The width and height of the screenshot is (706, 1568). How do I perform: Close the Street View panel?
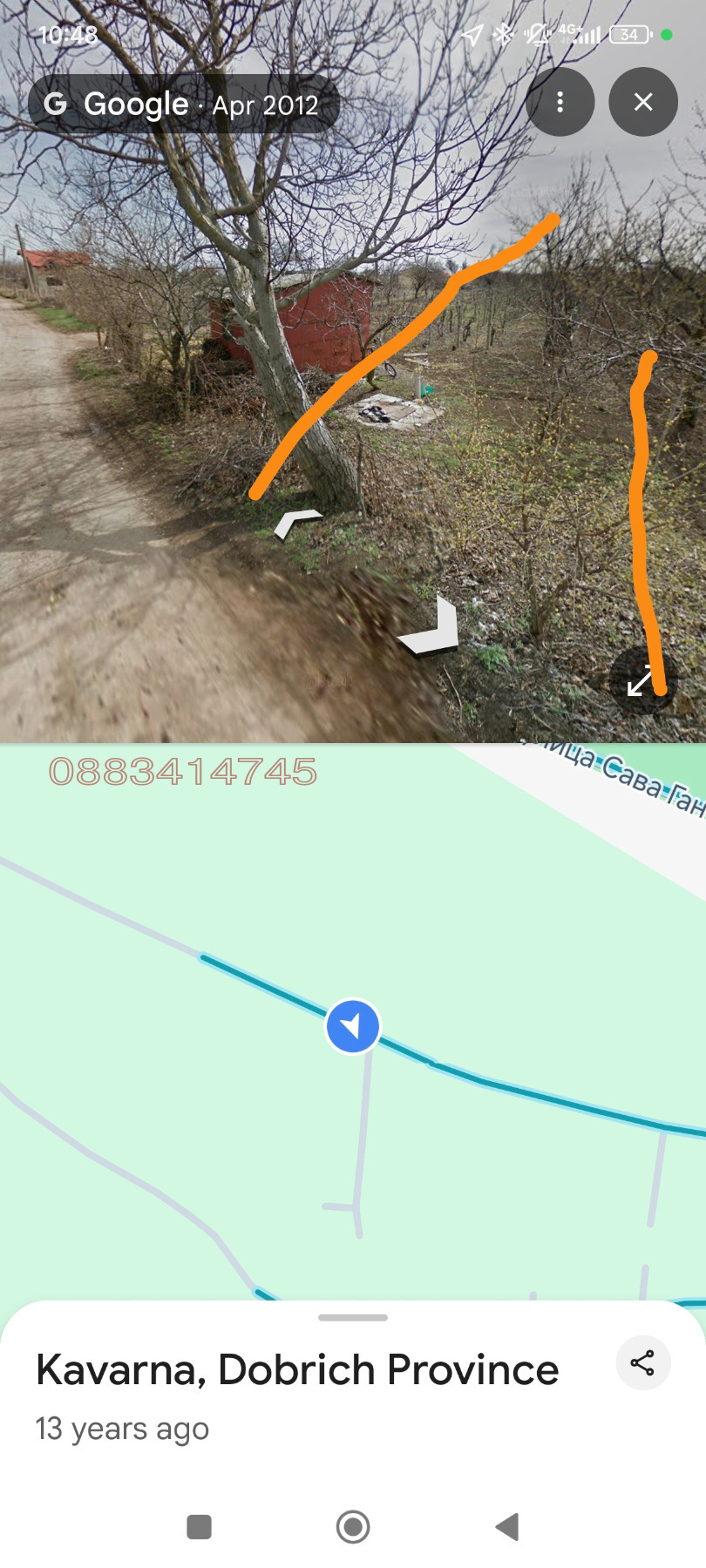pos(643,103)
